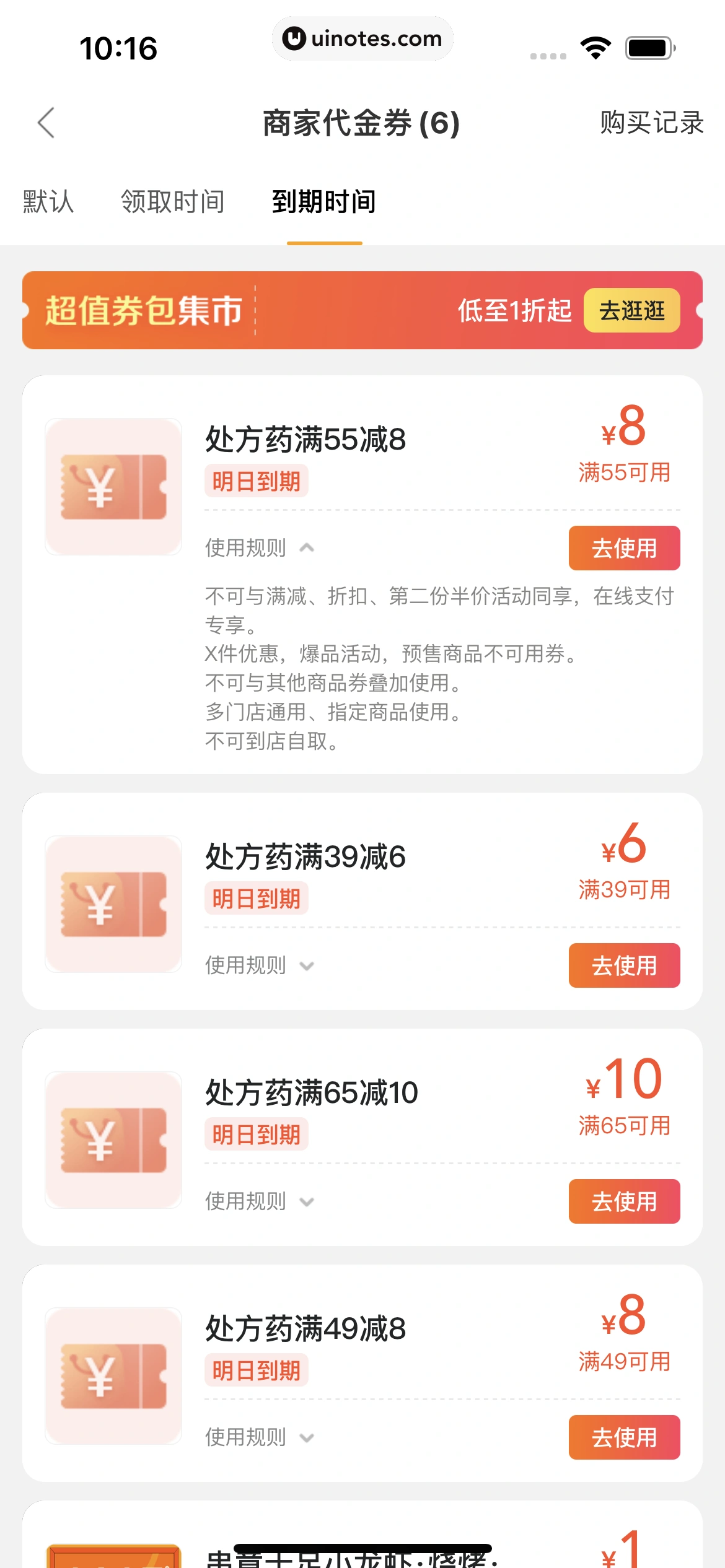Screen dimensions: 725x1568
Task: Tap the 处方药满39减6 coupon ticket icon
Action: (x=113, y=904)
